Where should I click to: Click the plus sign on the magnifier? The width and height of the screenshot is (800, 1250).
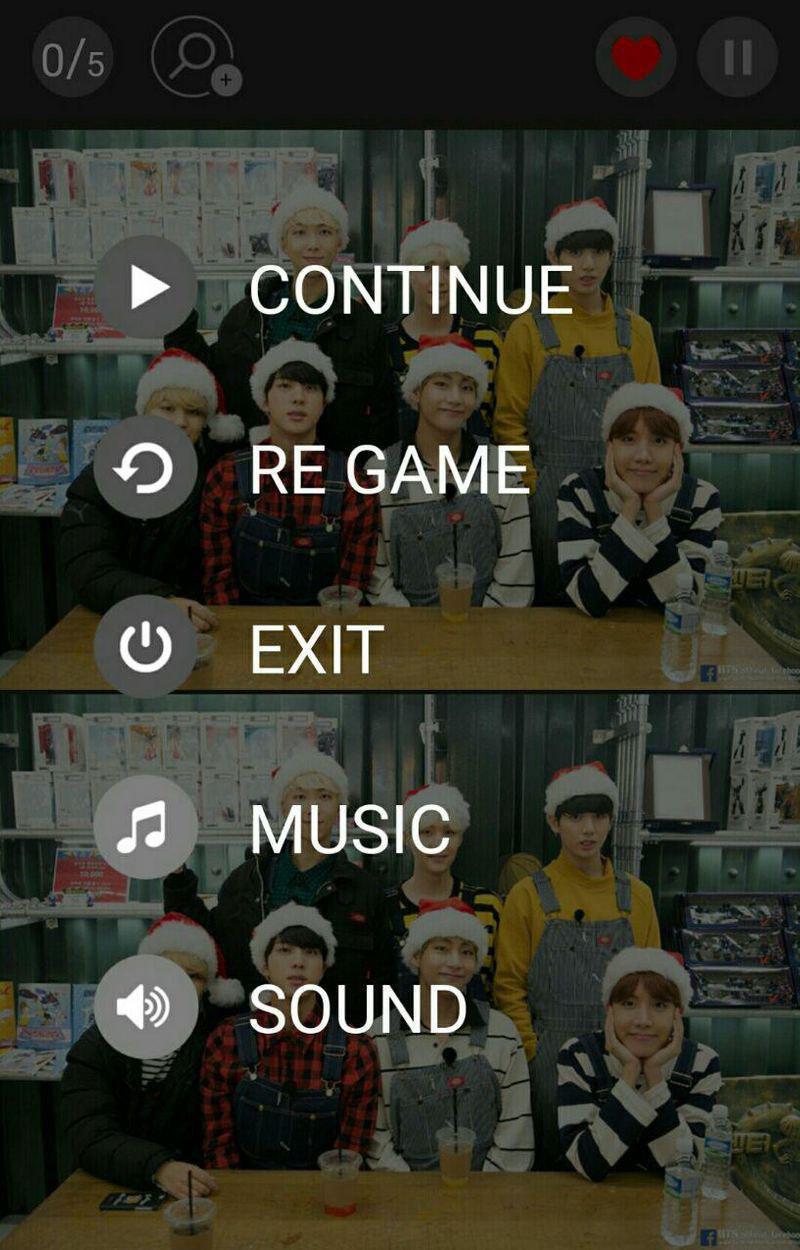(x=228, y=80)
